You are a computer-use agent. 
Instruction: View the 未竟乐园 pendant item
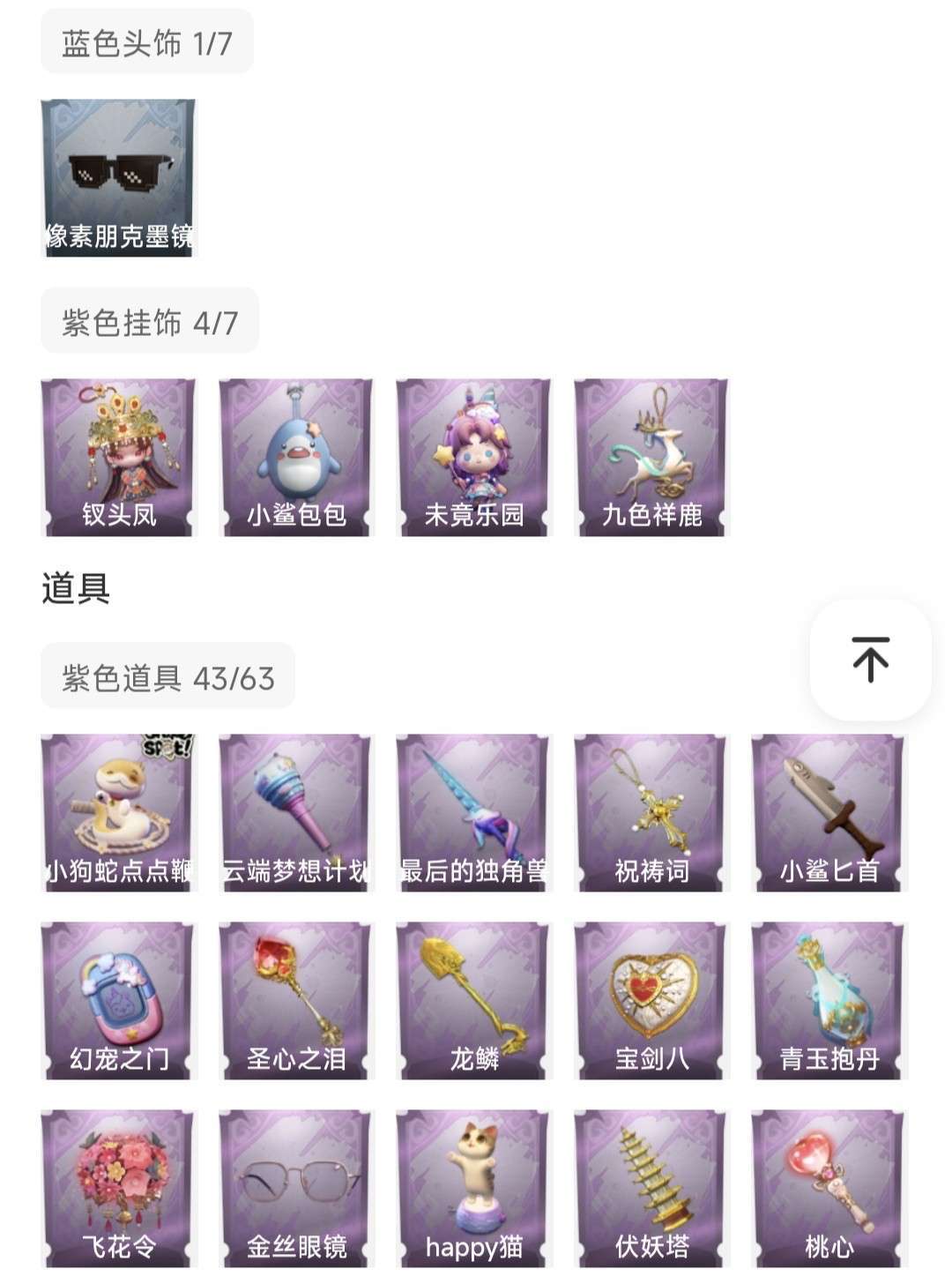[473, 457]
